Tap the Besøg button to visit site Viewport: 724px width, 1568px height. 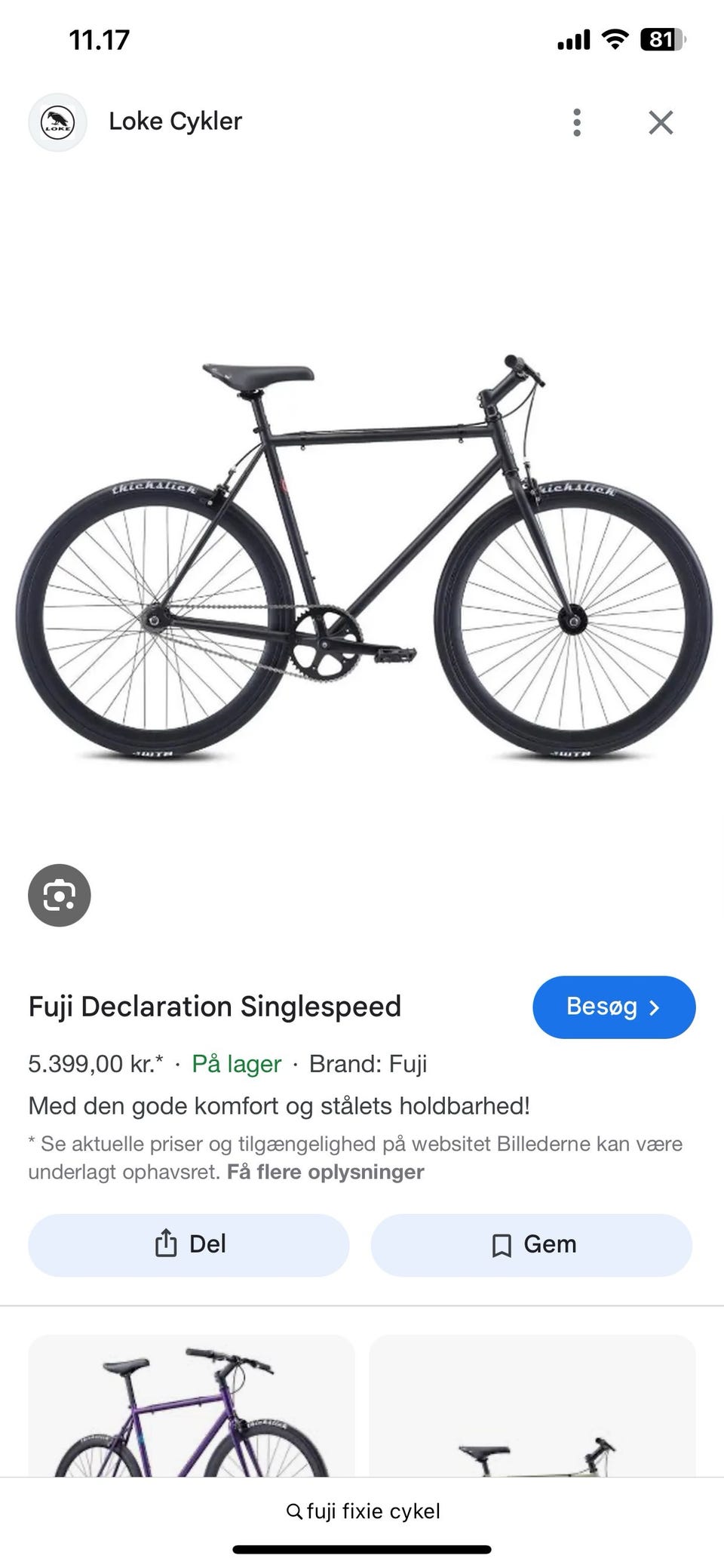point(613,1007)
